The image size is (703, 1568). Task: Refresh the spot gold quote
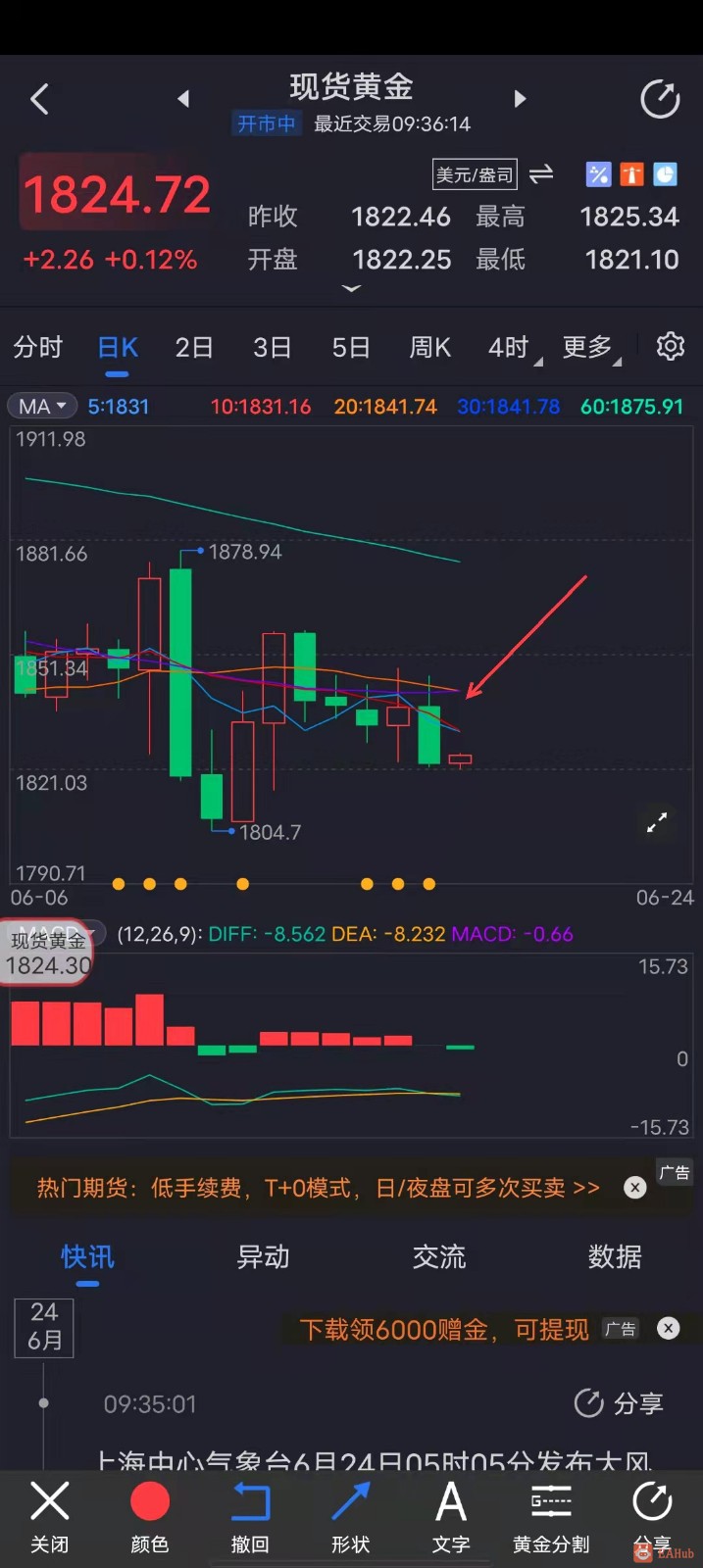tap(660, 99)
